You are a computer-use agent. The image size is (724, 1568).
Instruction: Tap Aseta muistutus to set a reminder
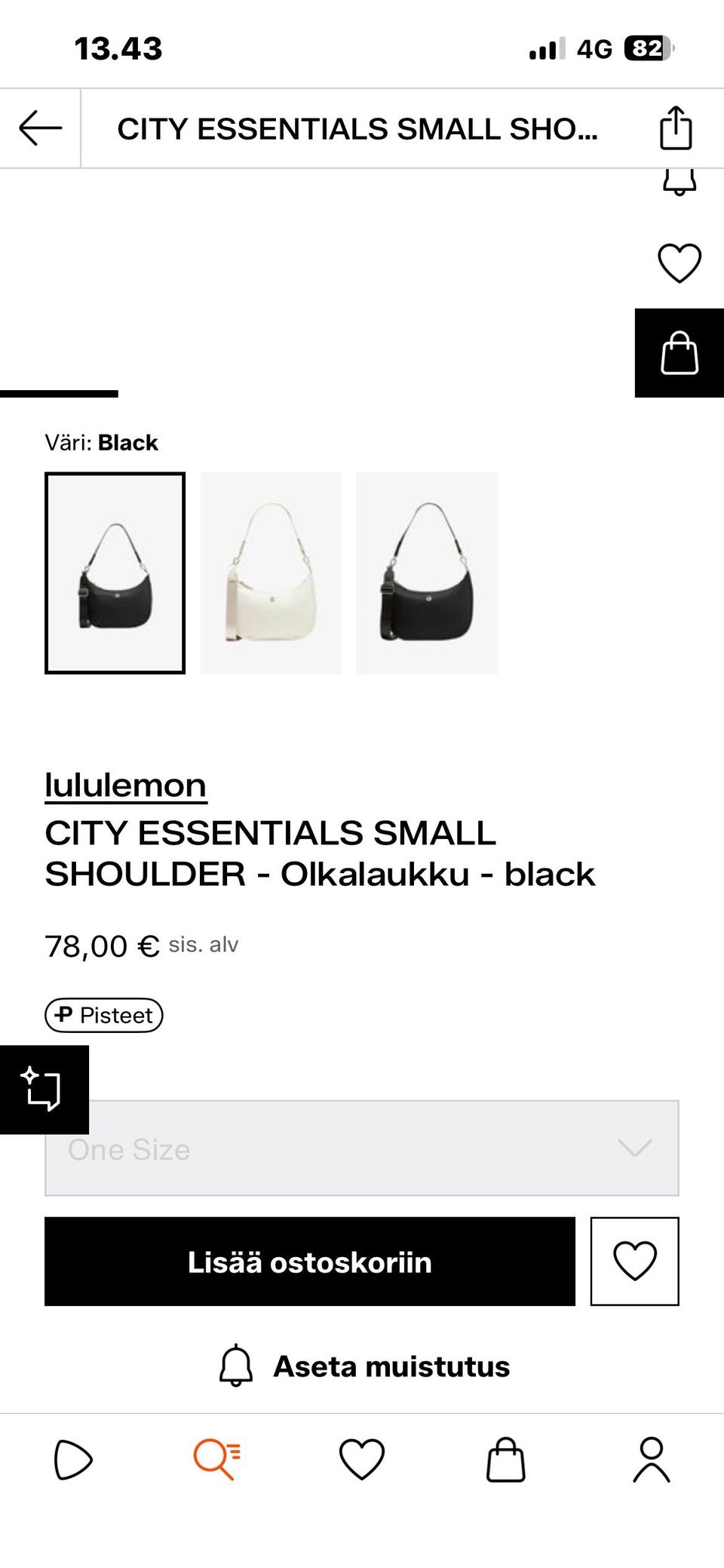pos(364,1366)
